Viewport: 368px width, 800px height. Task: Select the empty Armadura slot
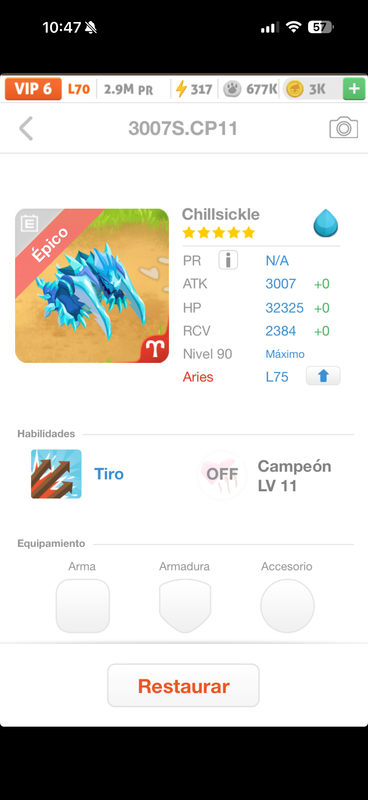pyautogui.click(x=184, y=606)
